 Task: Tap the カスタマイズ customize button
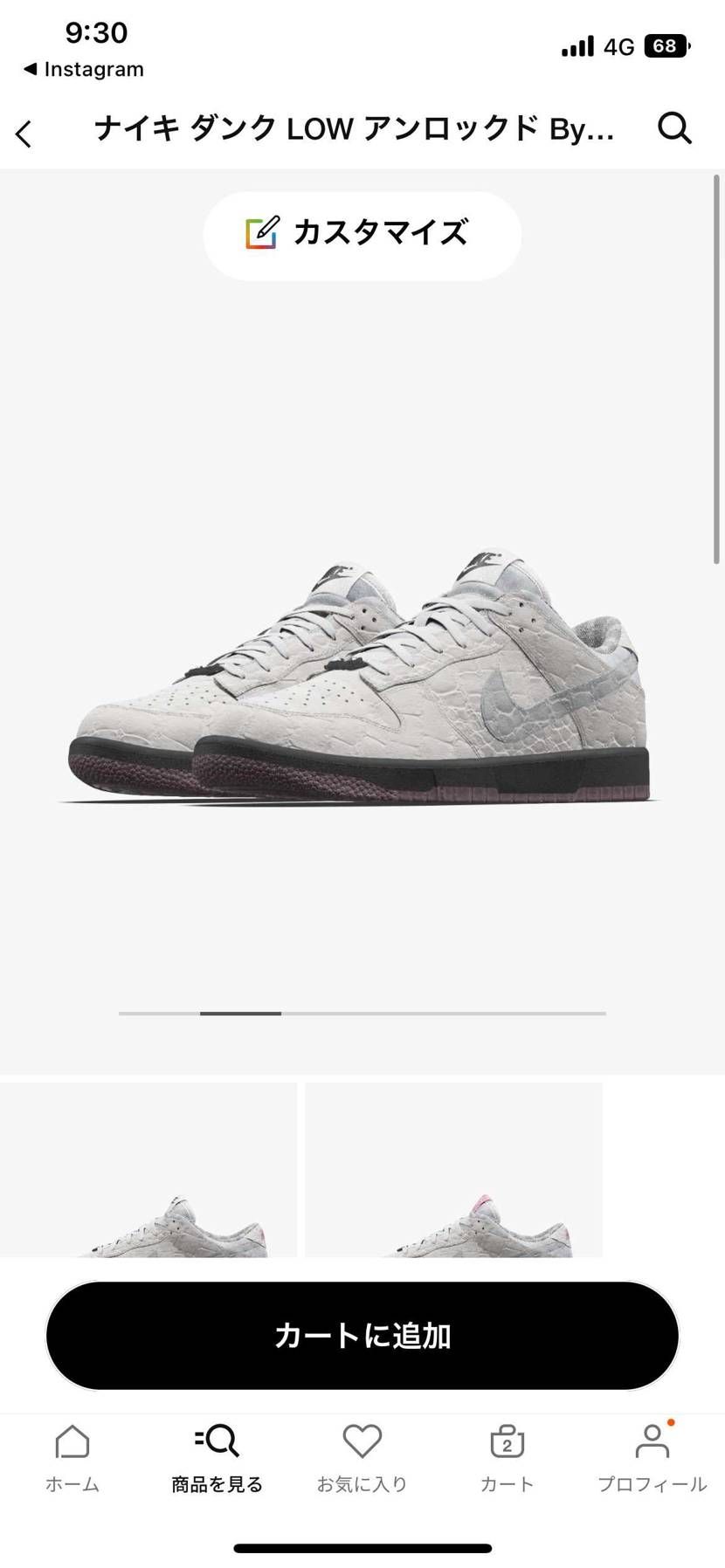click(362, 234)
